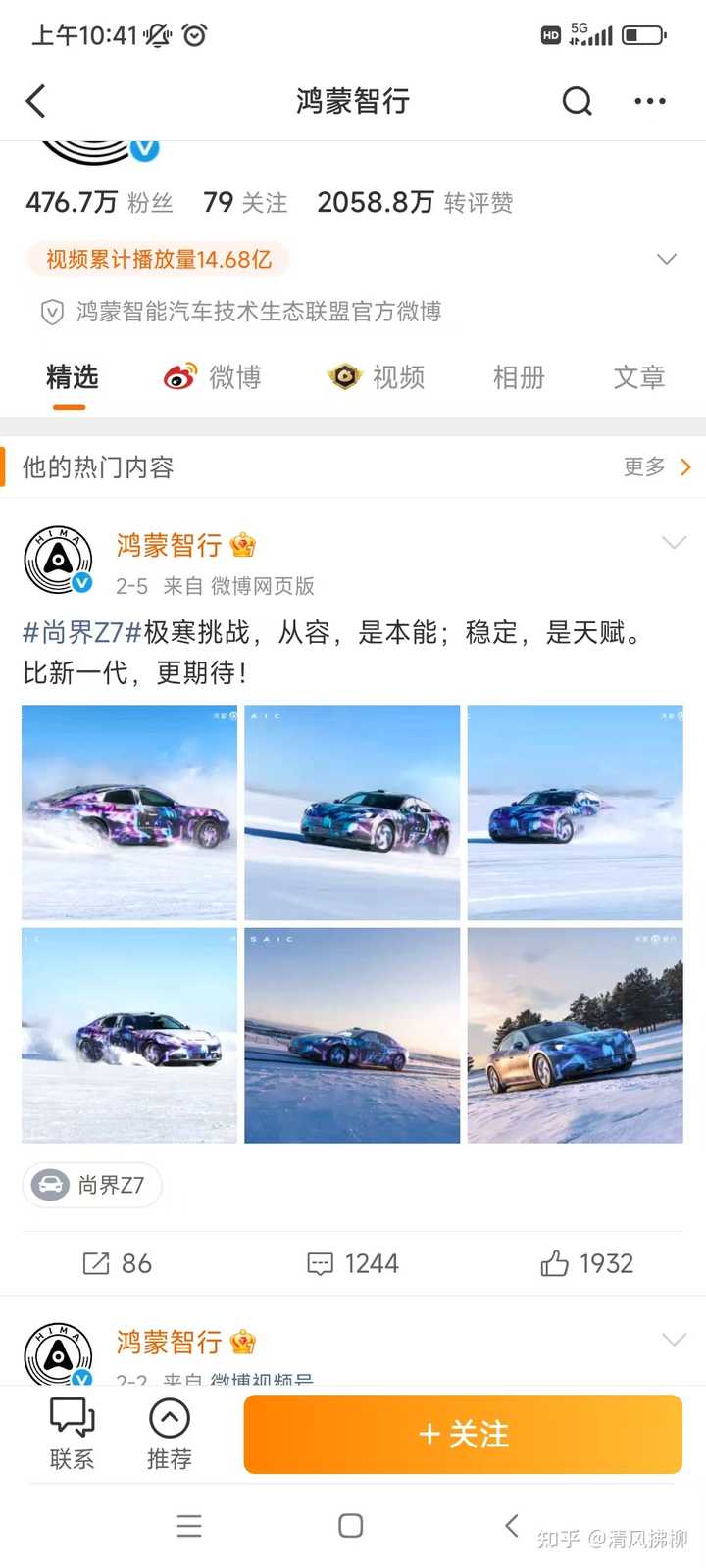
Task: Open search on the profile page
Action: click(577, 101)
